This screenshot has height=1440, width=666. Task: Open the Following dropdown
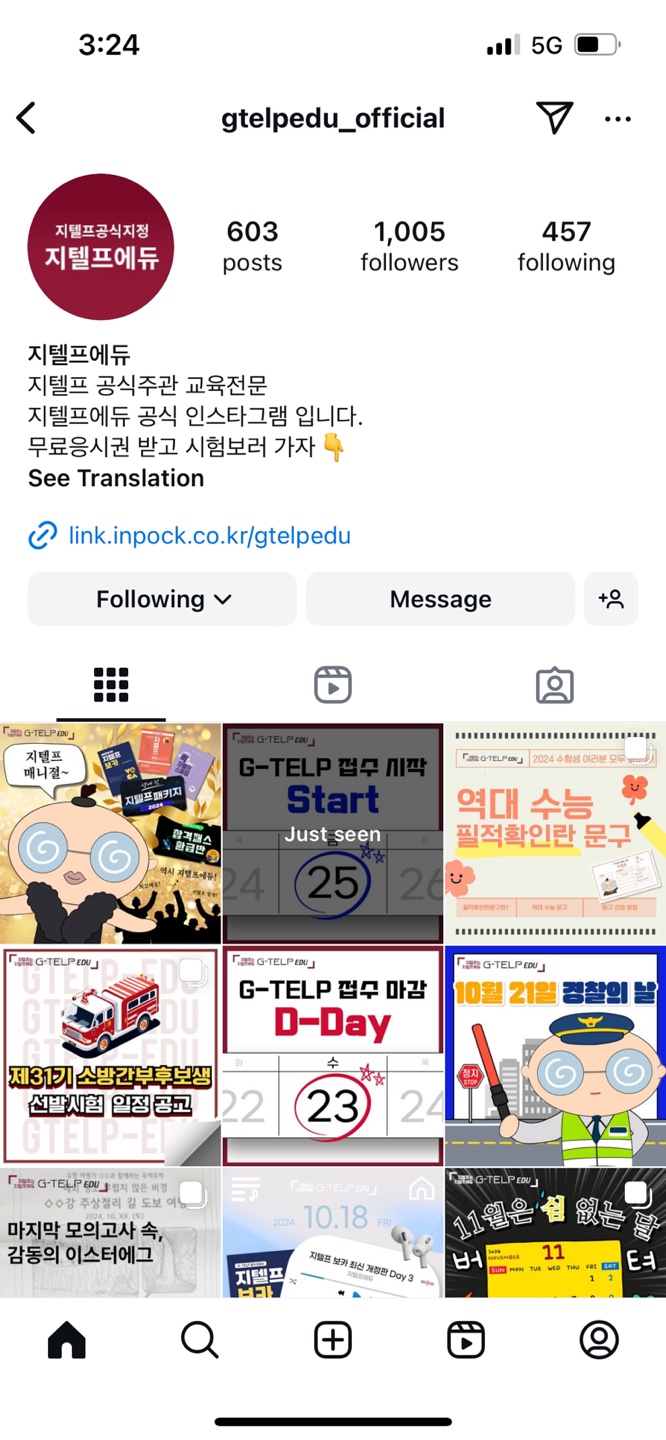pos(162,599)
